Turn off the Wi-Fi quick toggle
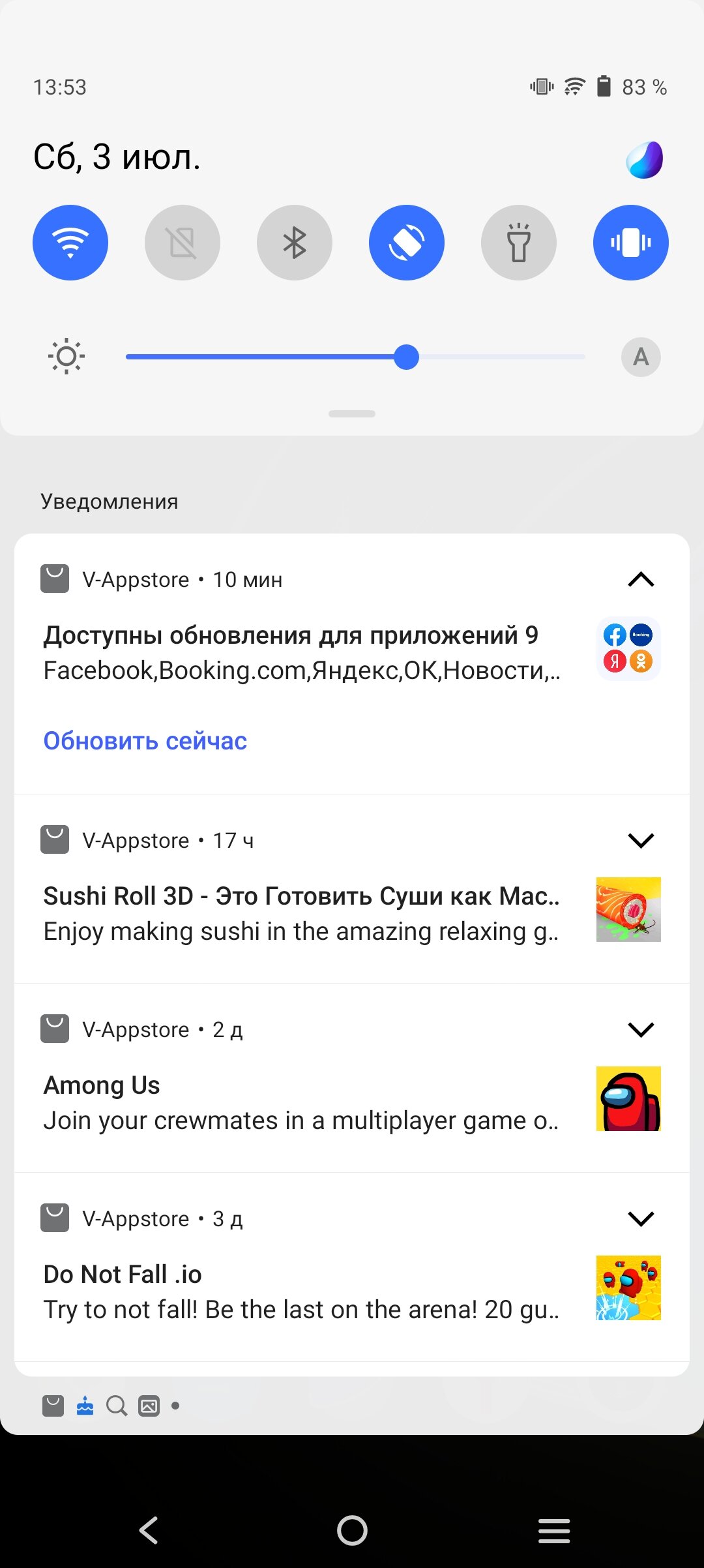This screenshot has width=704, height=1568. (70, 243)
